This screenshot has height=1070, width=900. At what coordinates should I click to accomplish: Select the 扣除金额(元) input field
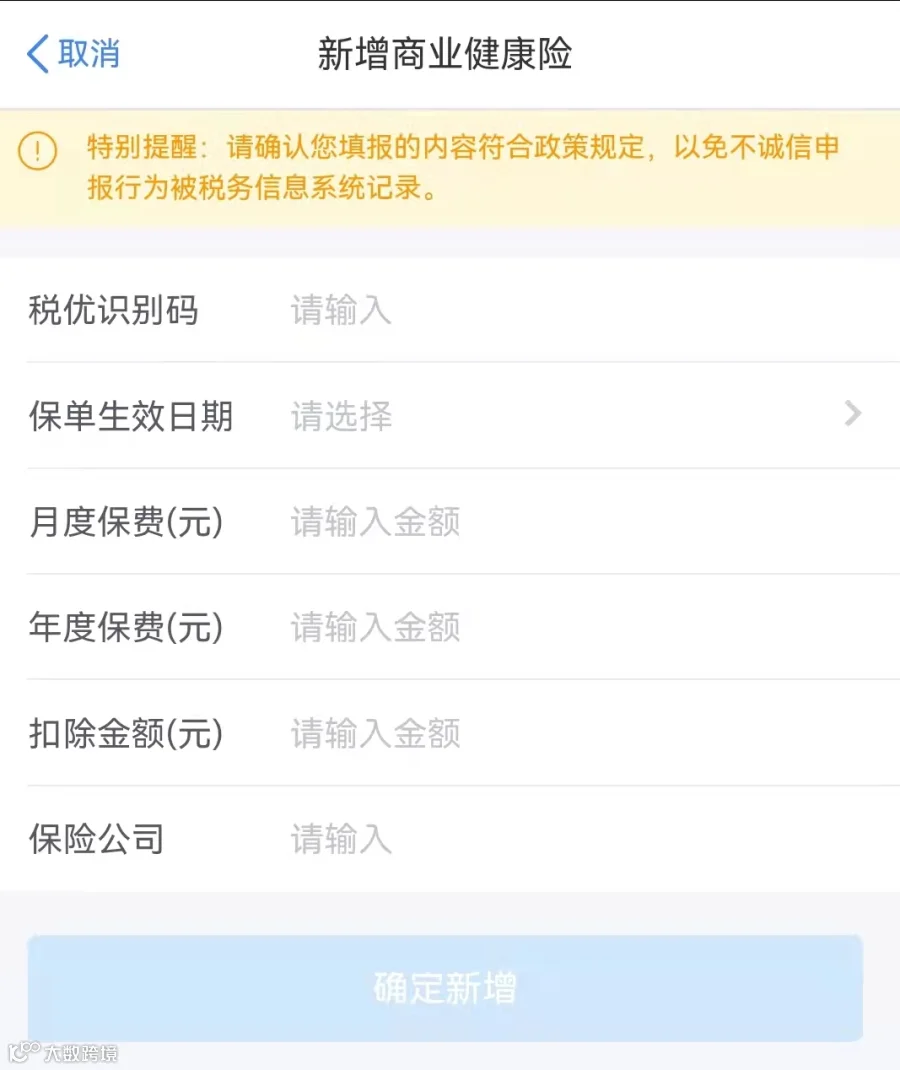coord(450,733)
